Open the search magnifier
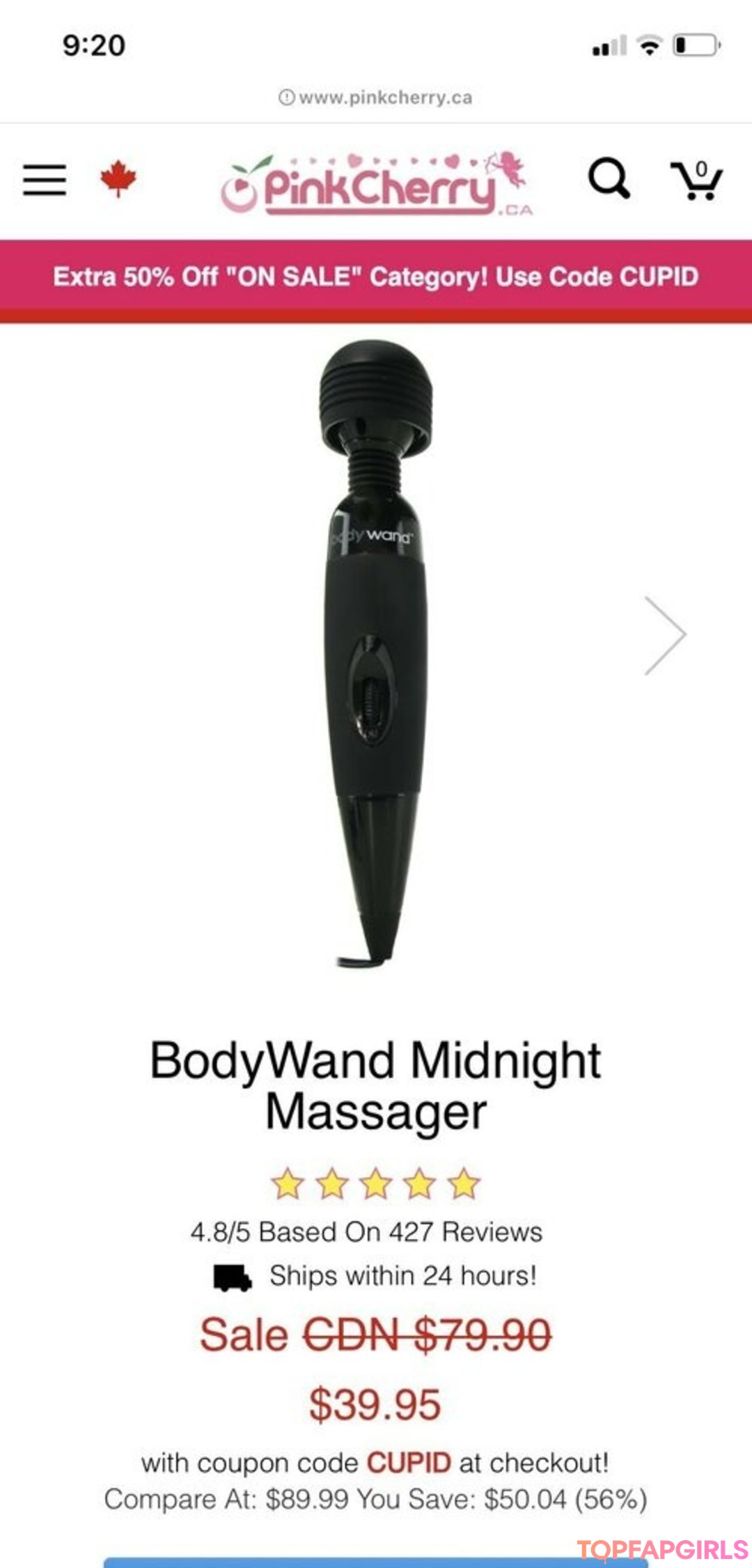 pos(609,179)
